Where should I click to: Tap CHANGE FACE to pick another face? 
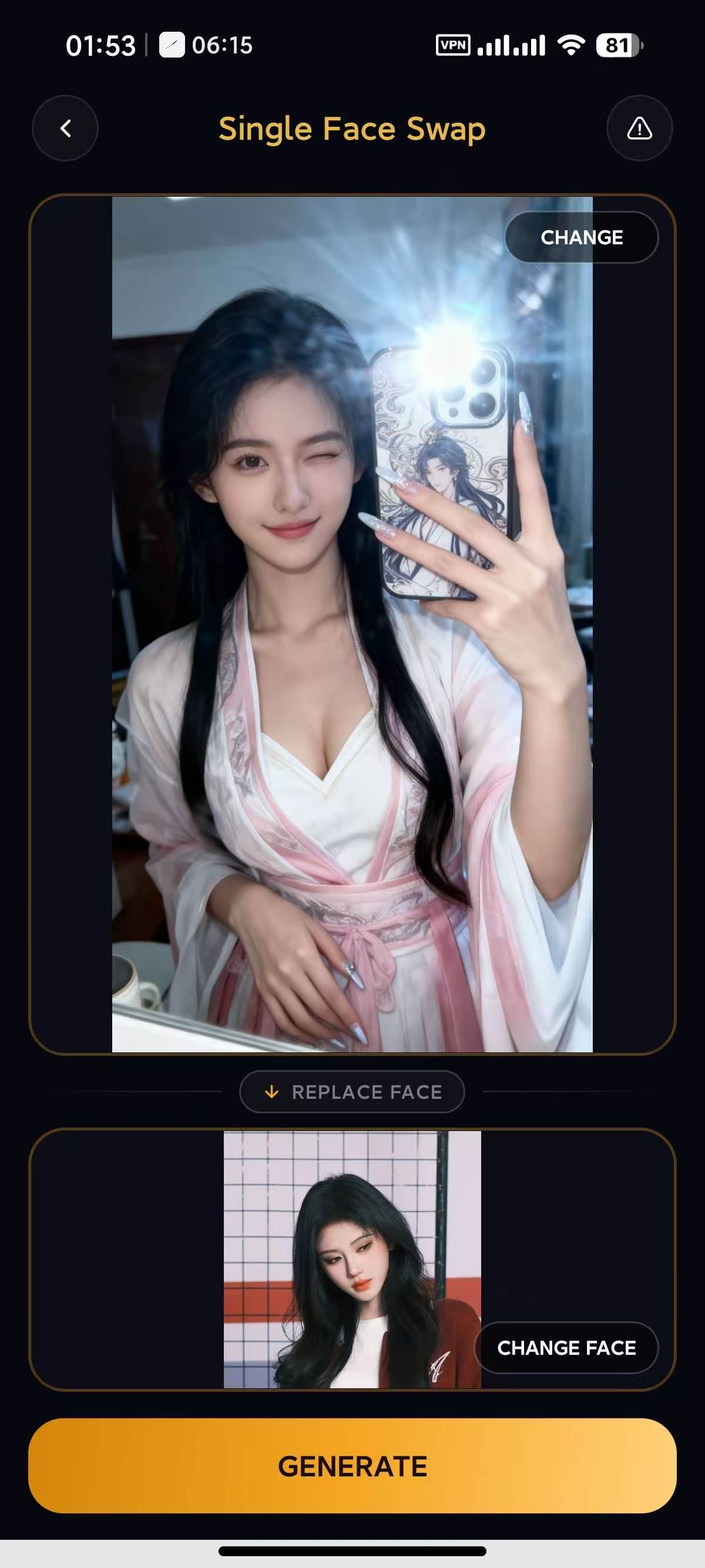click(566, 1348)
